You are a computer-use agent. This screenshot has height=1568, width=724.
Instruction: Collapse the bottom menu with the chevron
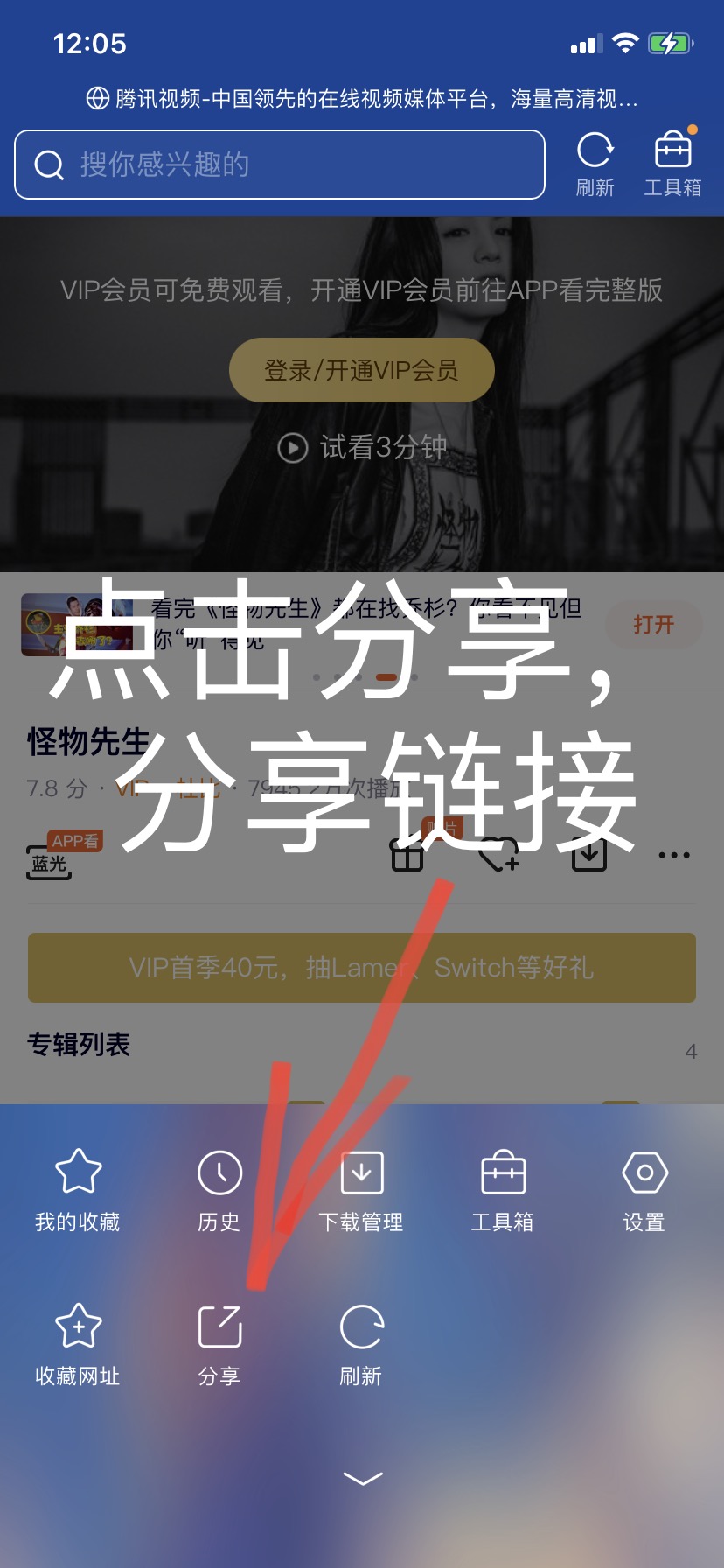[362, 1478]
